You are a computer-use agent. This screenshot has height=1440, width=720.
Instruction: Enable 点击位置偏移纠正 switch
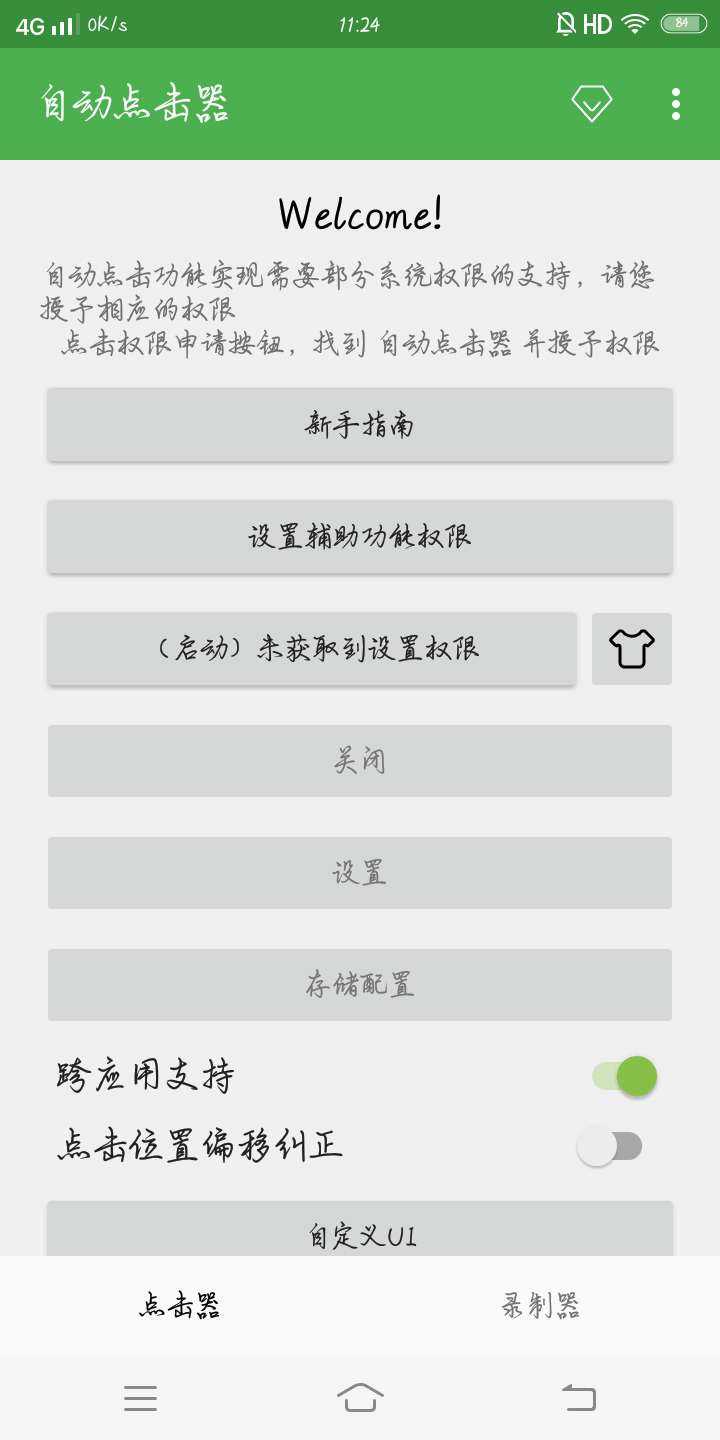click(610, 1146)
